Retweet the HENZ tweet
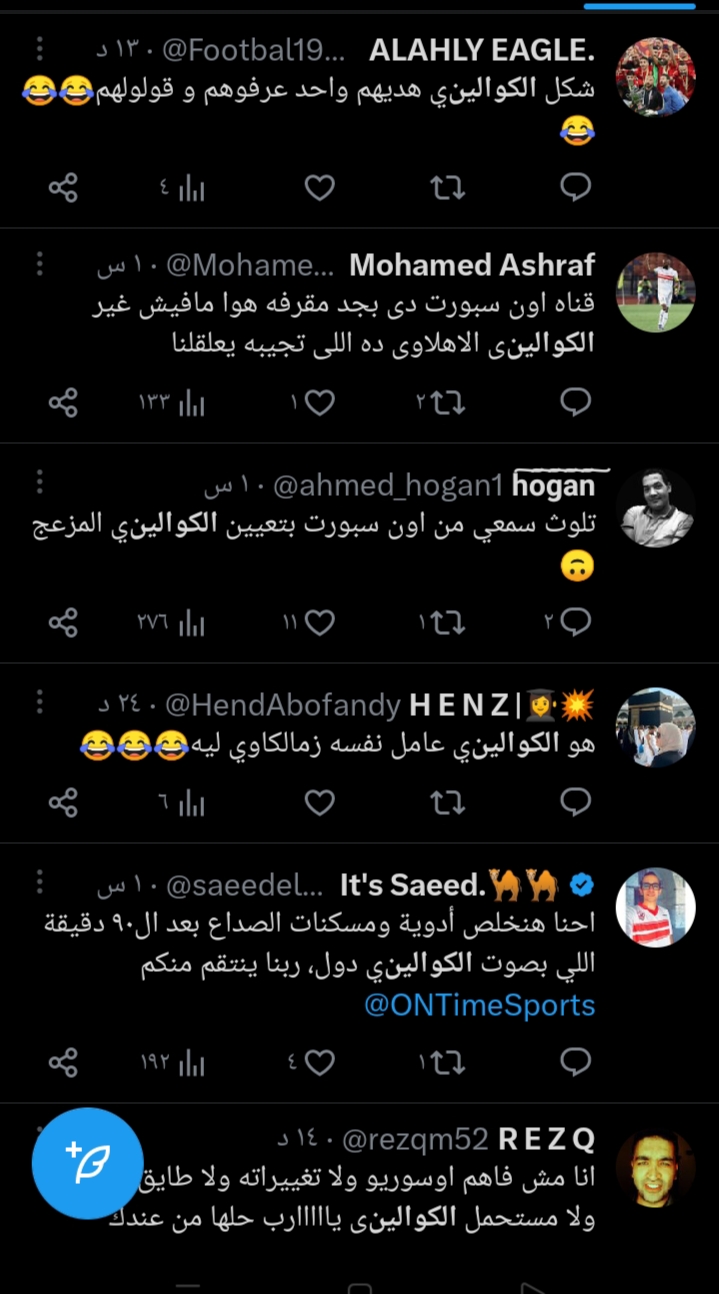This screenshot has width=719, height=1294. pyautogui.click(x=448, y=802)
